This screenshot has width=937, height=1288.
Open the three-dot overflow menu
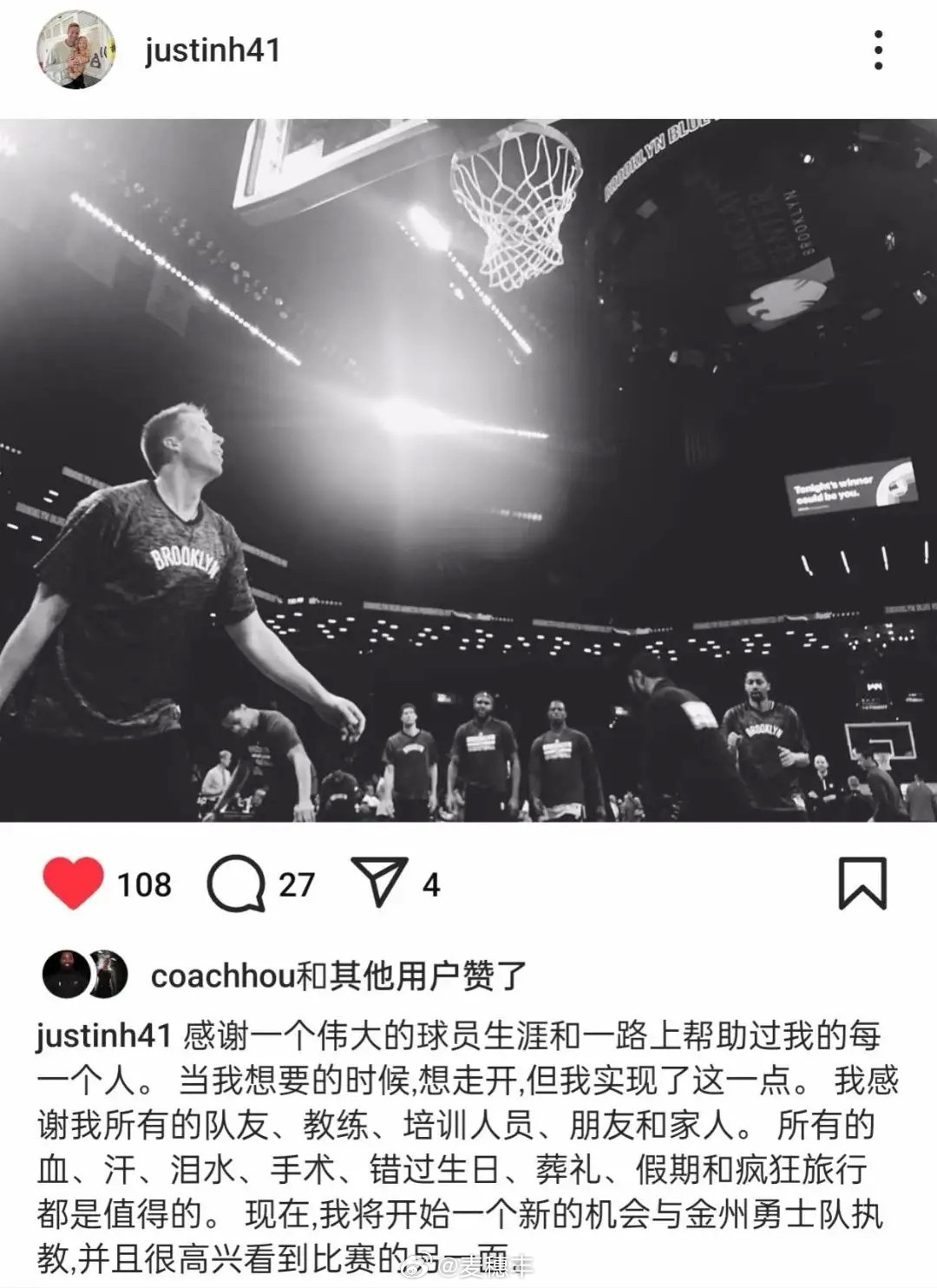(x=878, y=50)
